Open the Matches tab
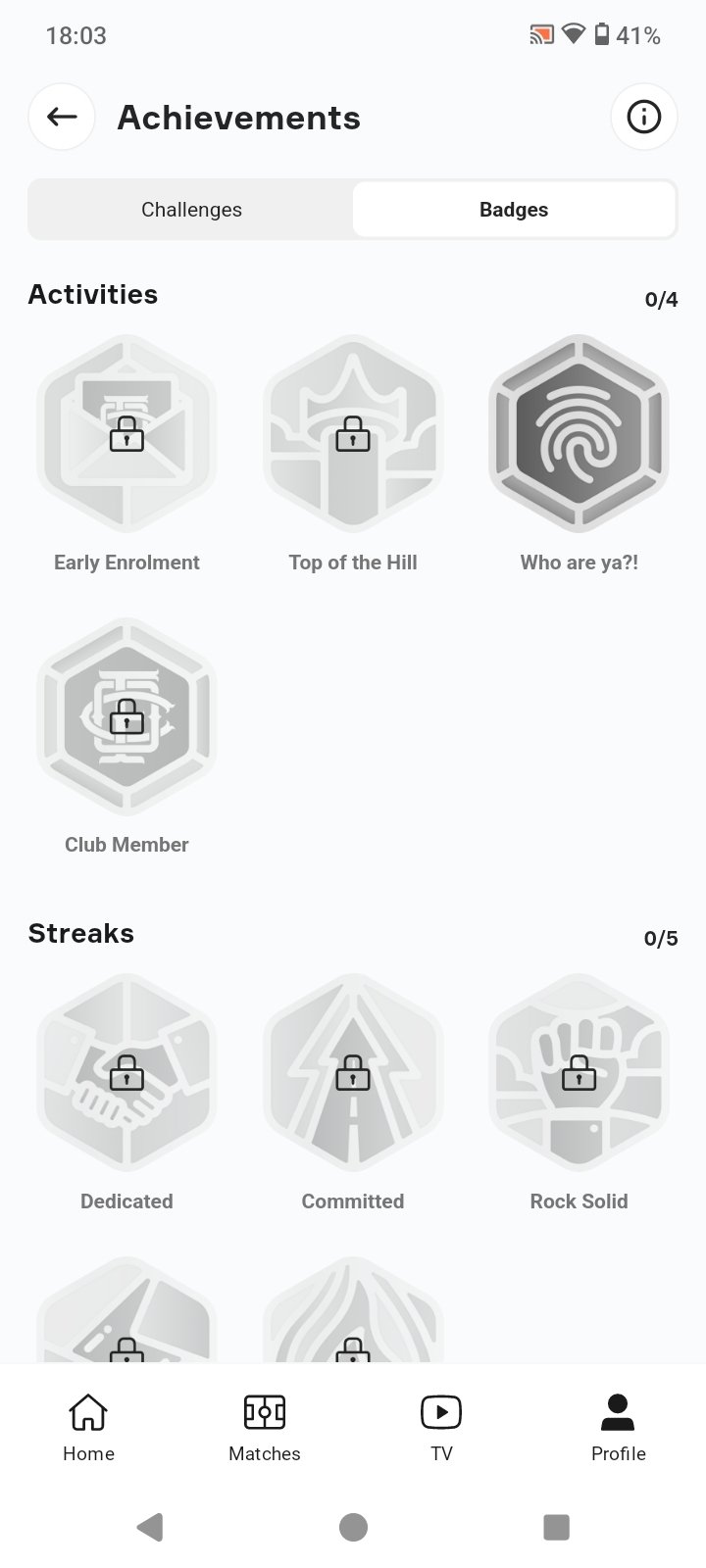Viewport: 706px width, 1568px height. pyautogui.click(x=265, y=1428)
